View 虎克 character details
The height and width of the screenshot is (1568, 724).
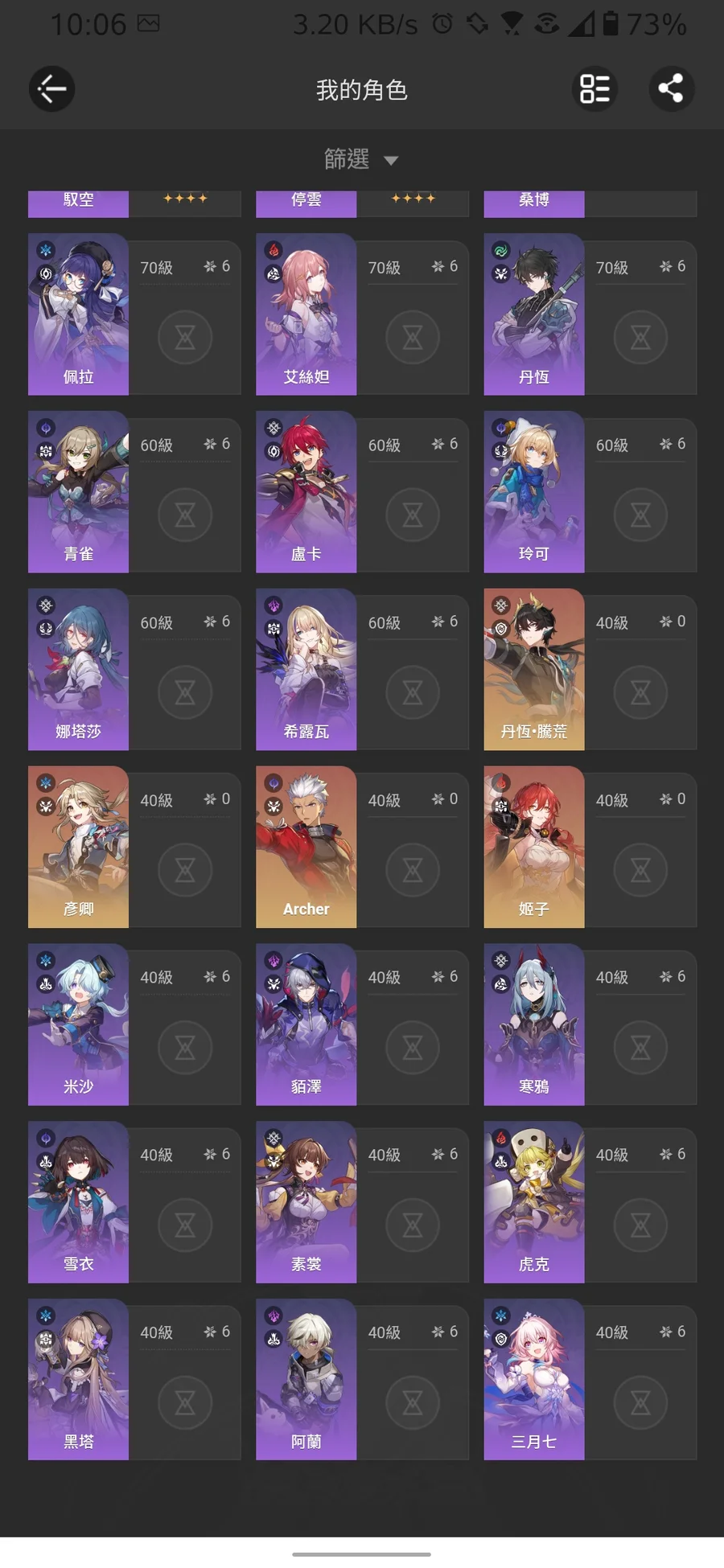coord(534,1203)
